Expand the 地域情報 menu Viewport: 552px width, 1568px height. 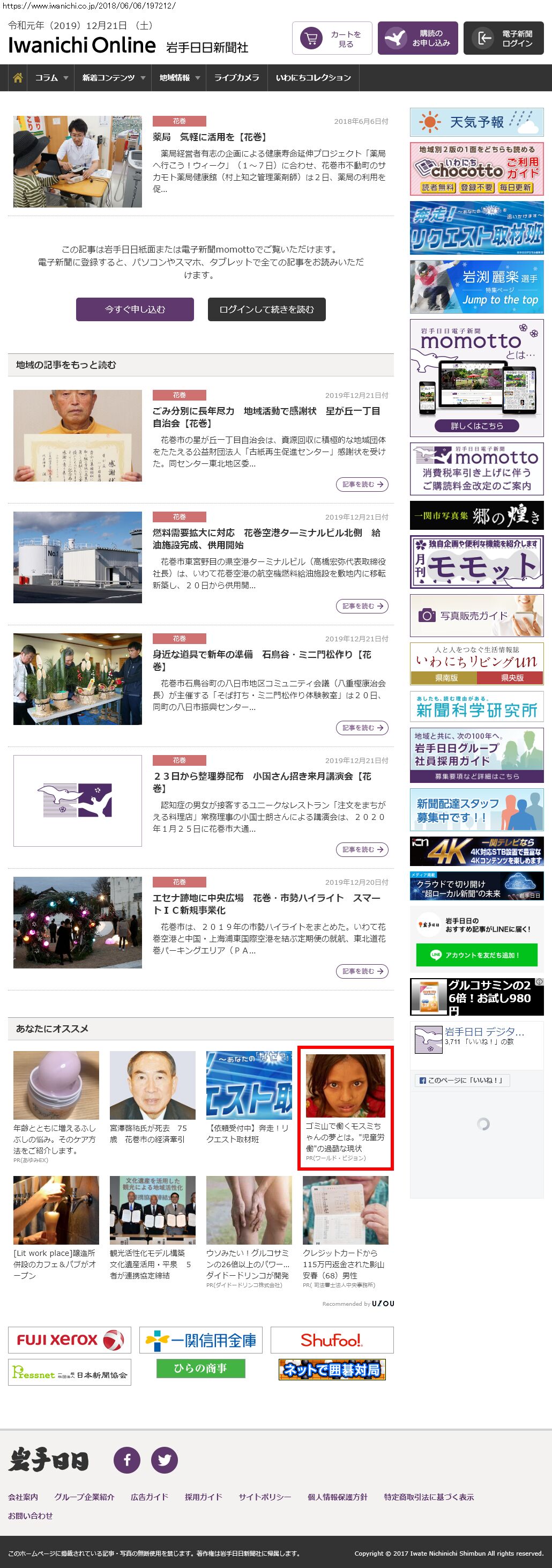(179, 78)
